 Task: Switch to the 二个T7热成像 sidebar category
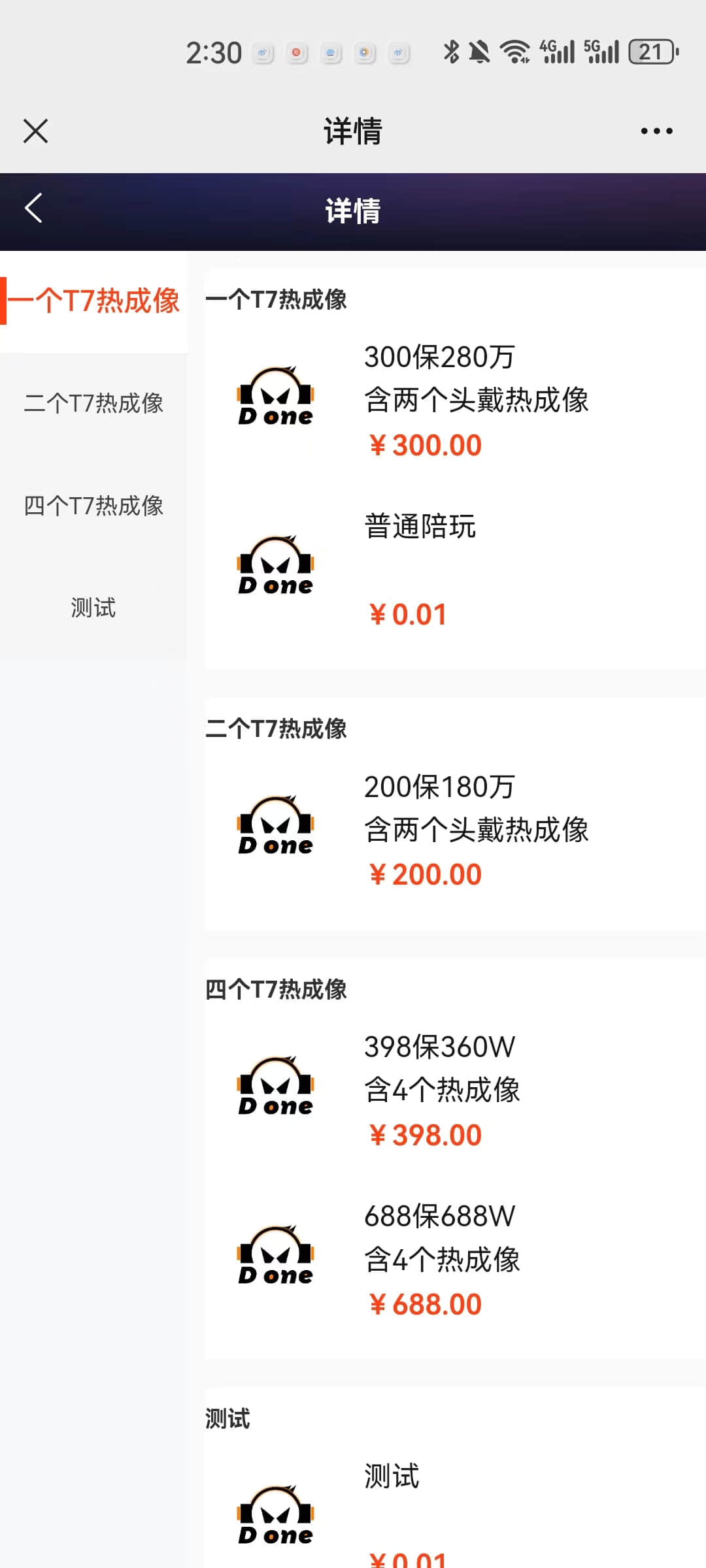click(x=94, y=403)
